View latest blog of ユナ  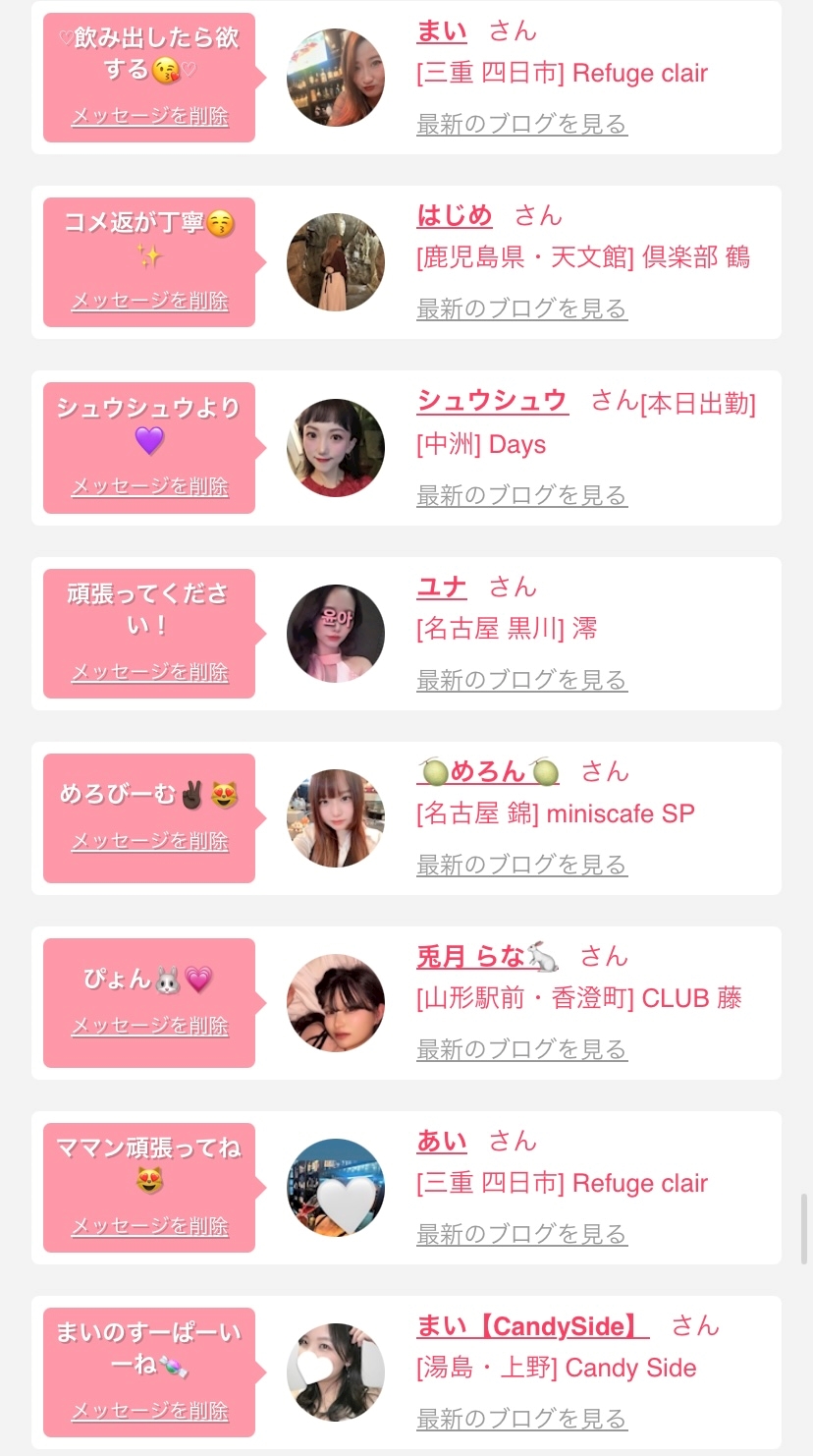point(521,681)
